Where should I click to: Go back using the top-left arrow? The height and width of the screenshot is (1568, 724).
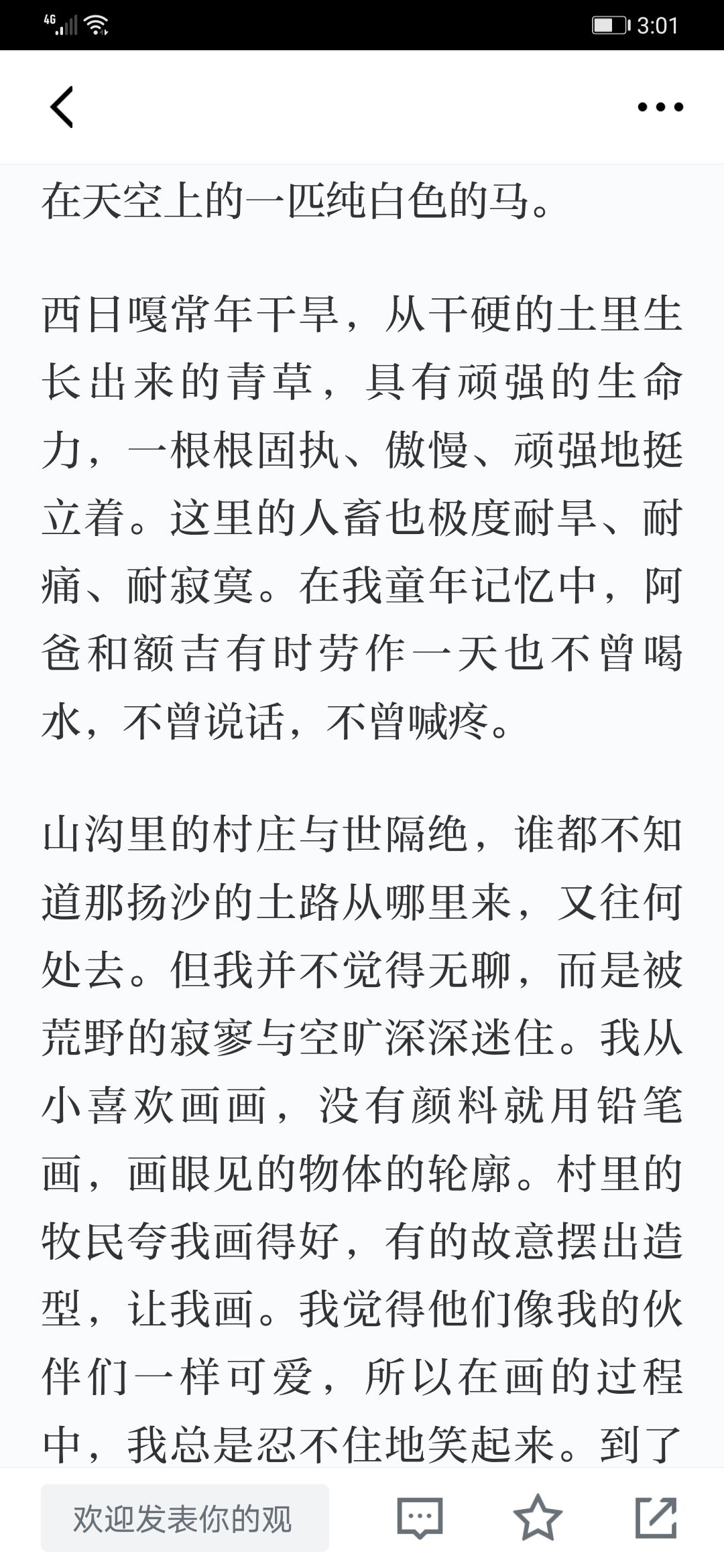[x=62, y=107]
